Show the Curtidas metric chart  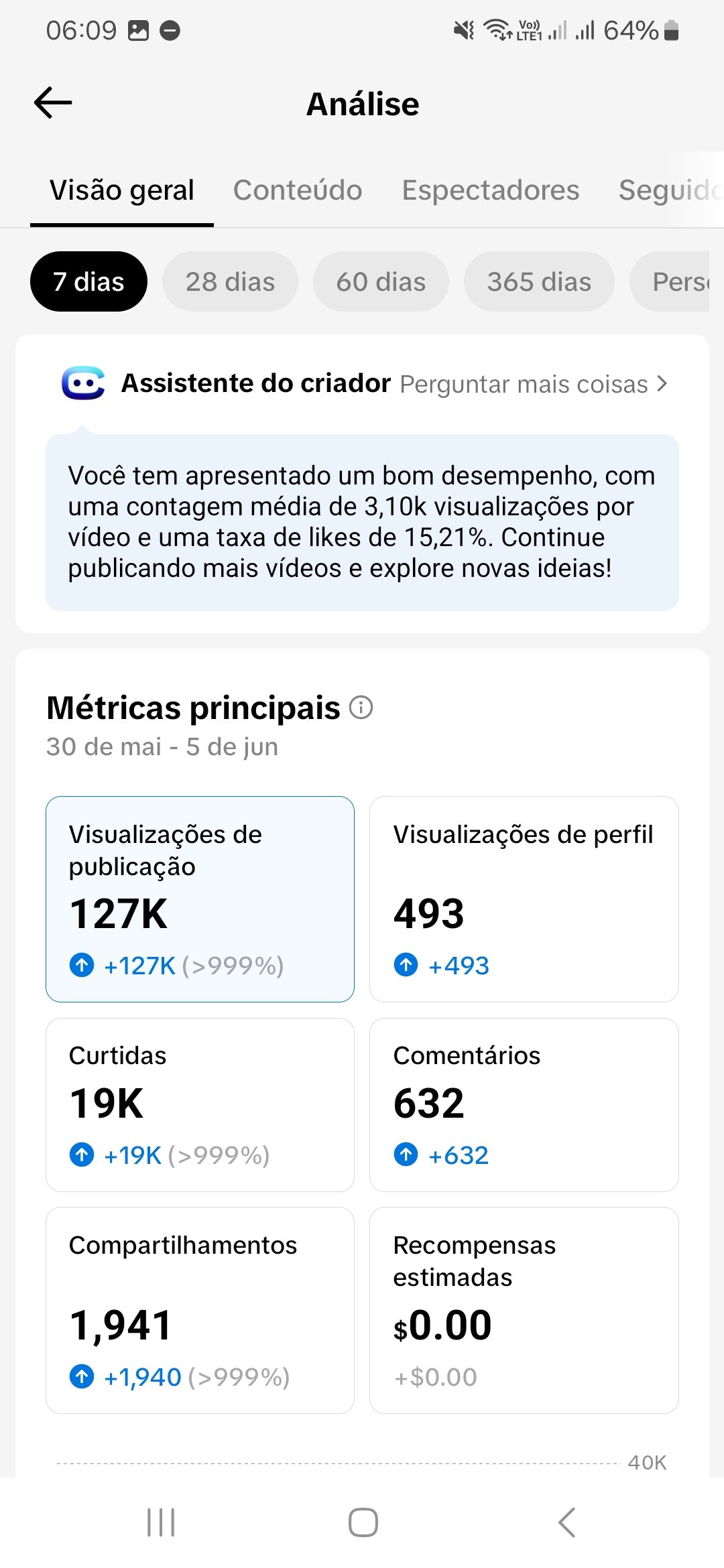[200, 1105]
